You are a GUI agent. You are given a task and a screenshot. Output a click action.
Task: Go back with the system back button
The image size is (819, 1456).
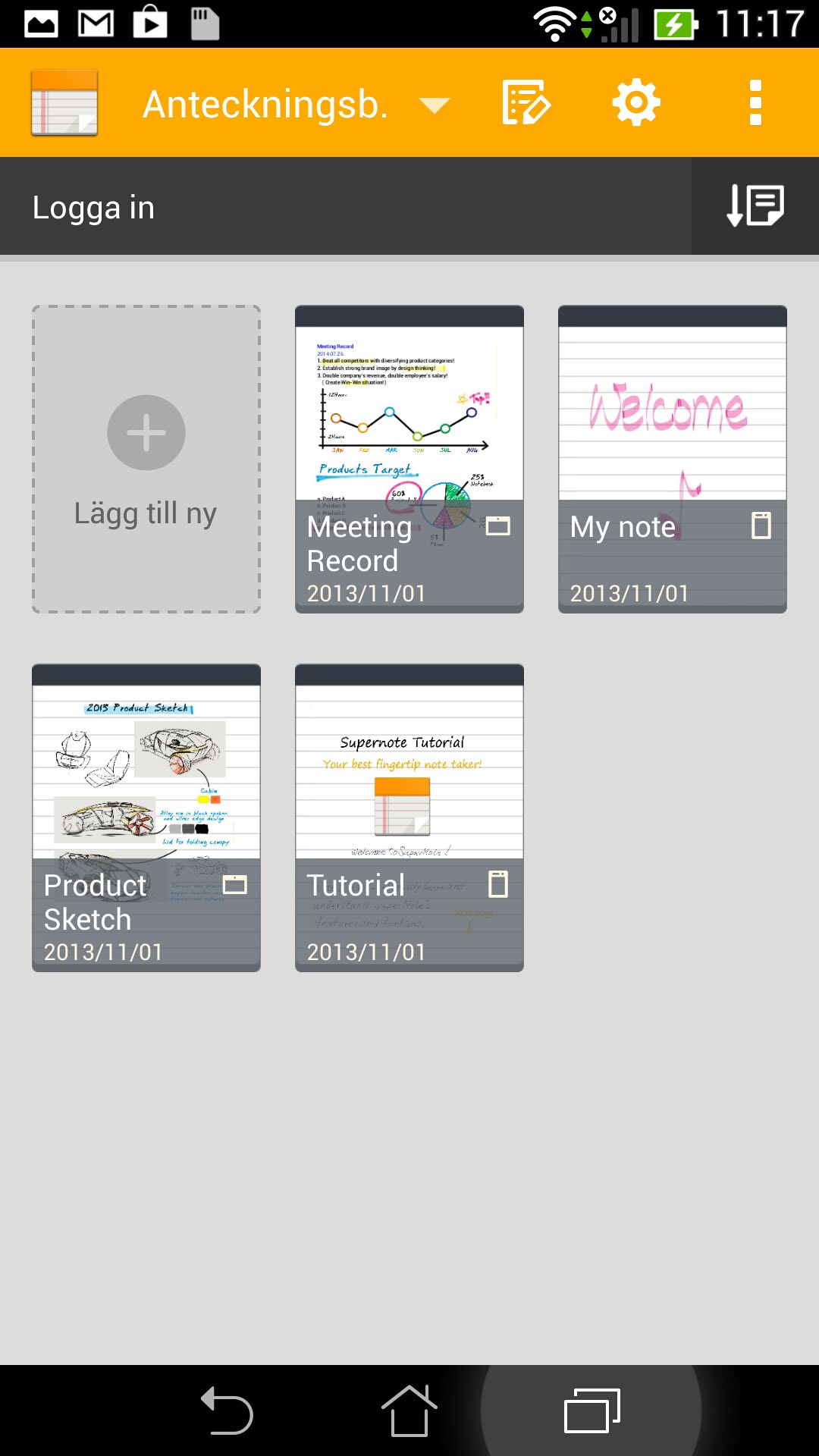[227, 1410]
